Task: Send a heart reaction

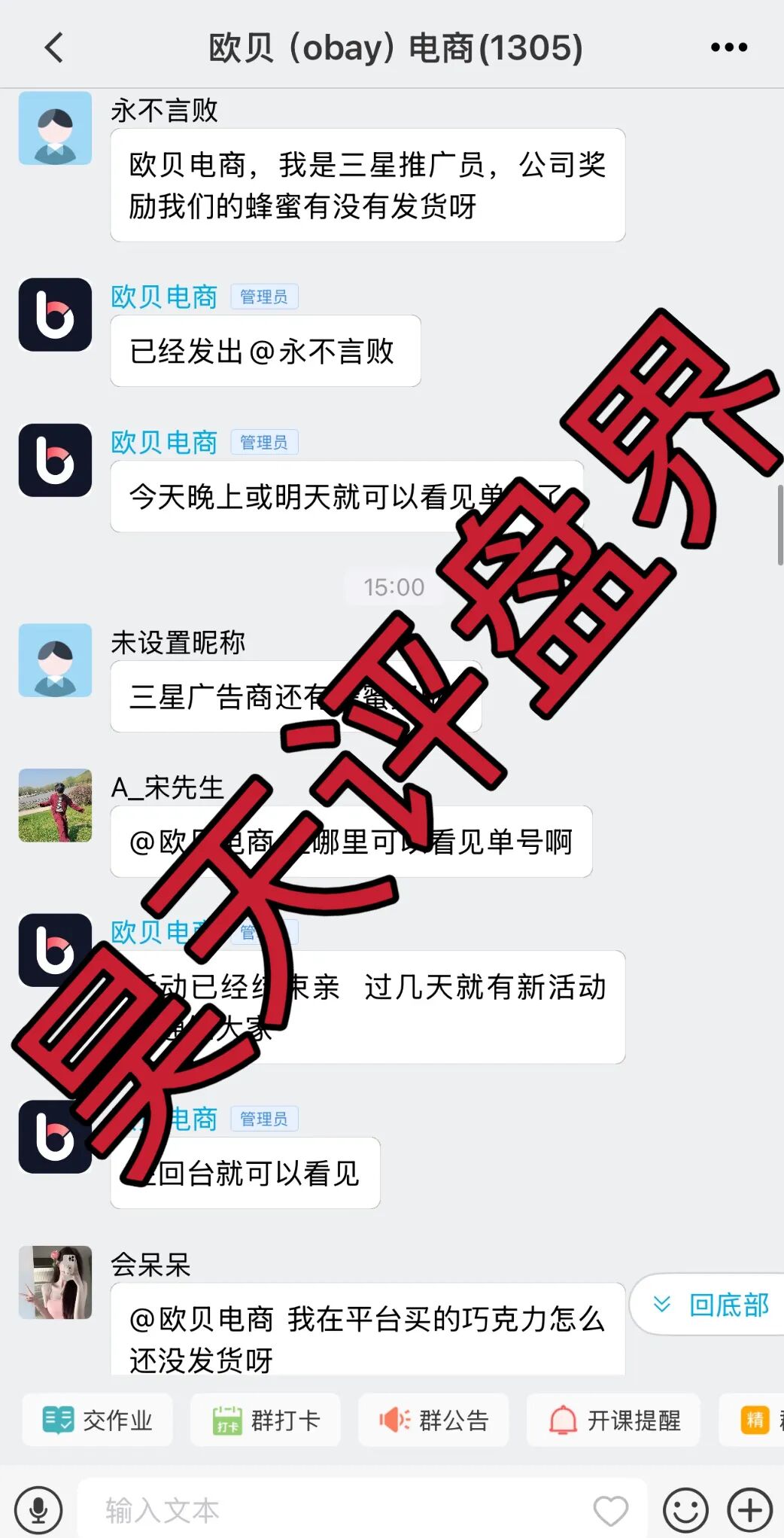Action: click(x=610, y=1510)
